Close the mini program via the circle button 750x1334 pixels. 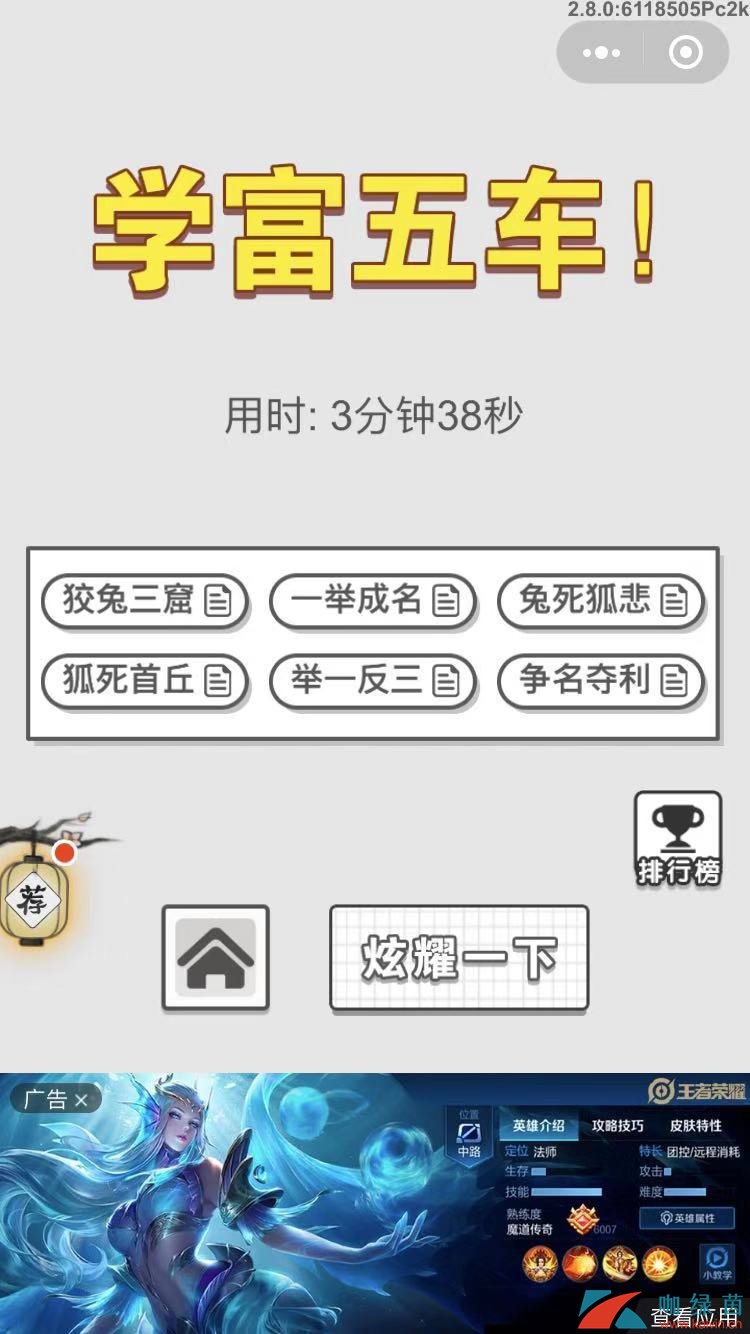[x=686, y=53]
